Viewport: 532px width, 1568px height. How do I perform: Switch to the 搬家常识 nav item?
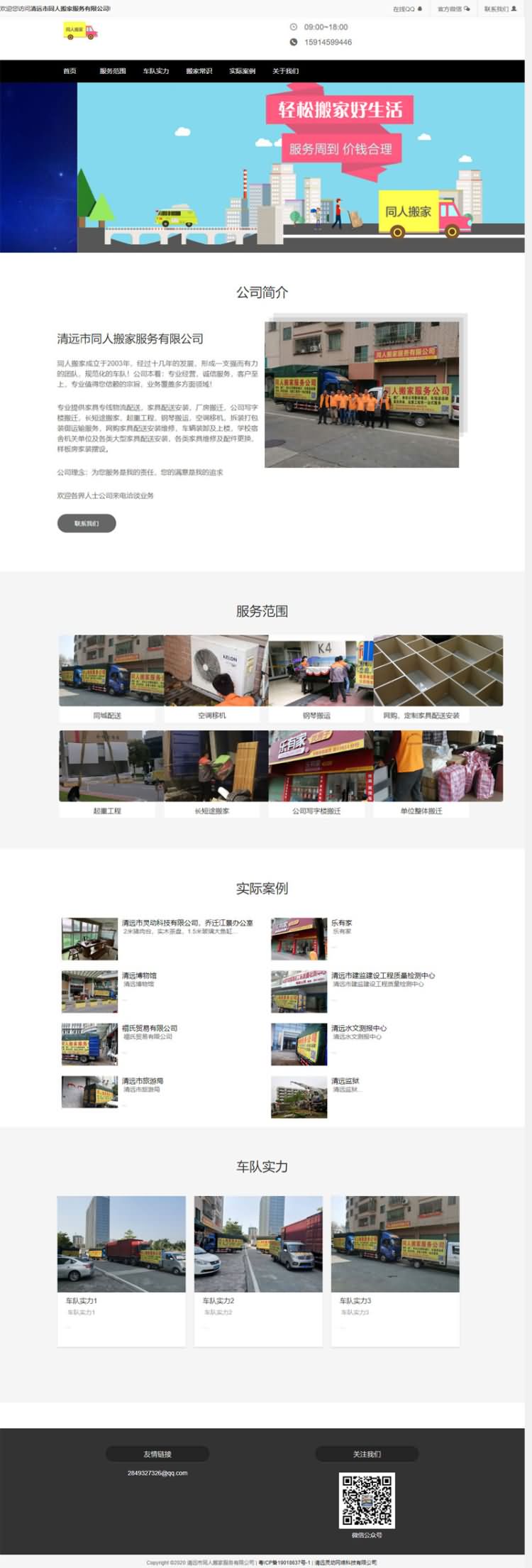199,71
